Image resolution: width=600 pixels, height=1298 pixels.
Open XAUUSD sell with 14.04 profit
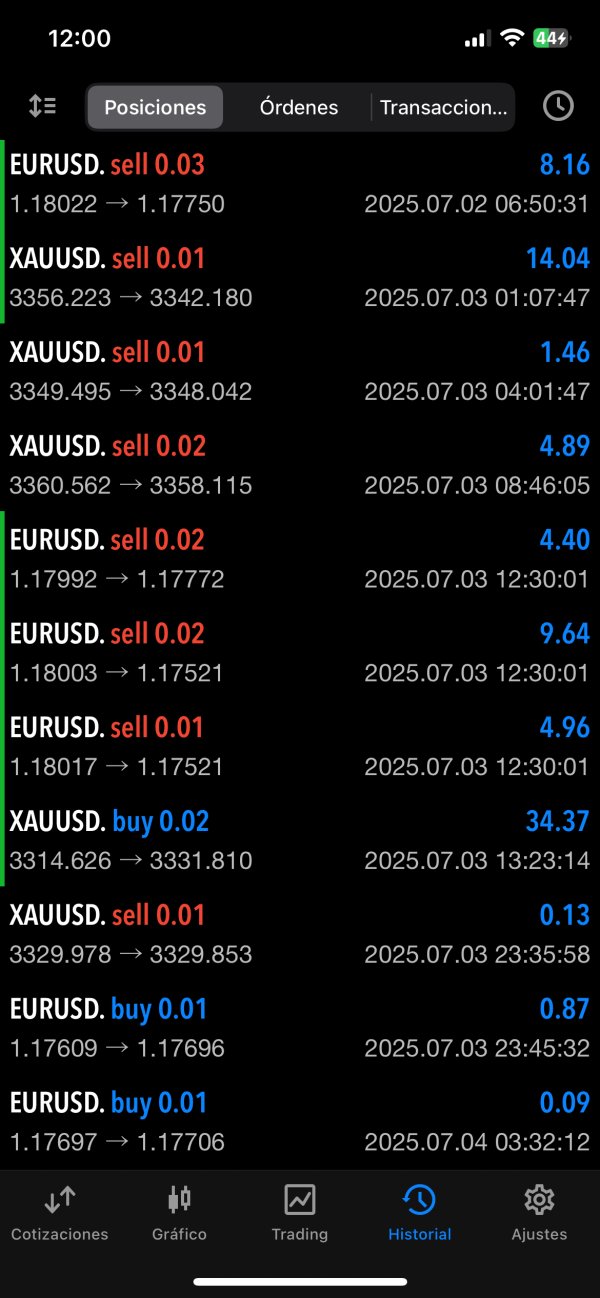300,278
